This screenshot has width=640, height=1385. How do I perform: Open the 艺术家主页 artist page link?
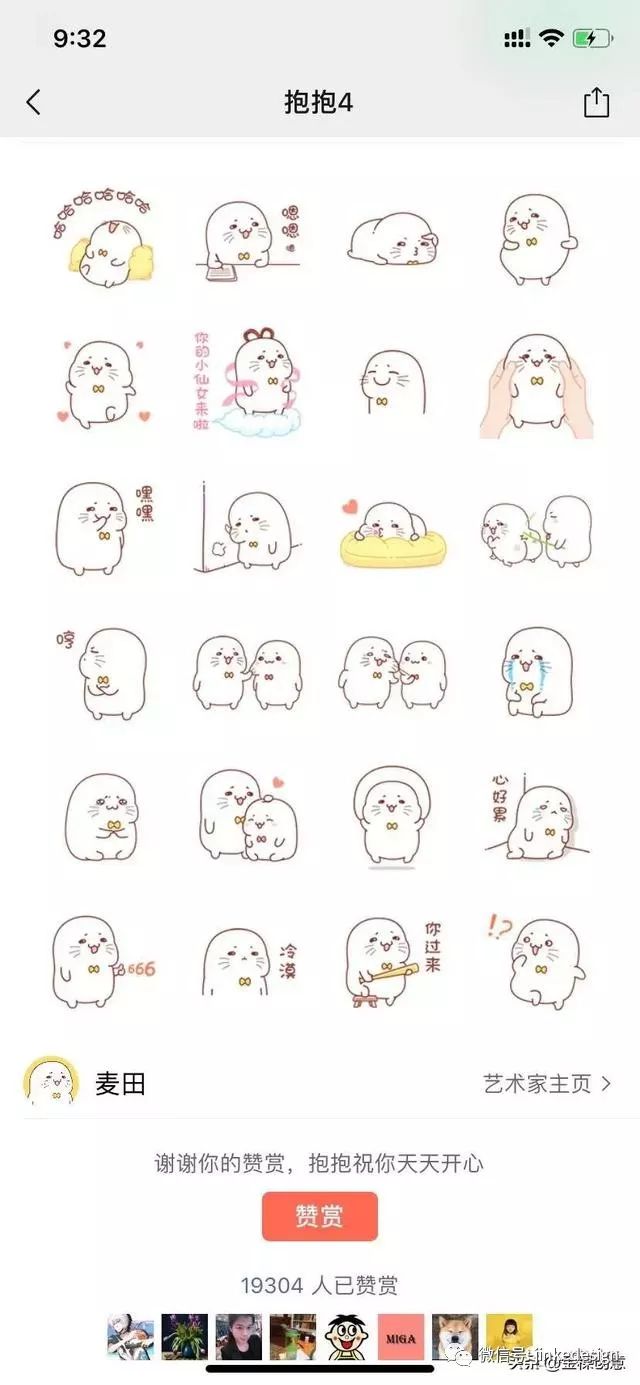click(546, 1084)
